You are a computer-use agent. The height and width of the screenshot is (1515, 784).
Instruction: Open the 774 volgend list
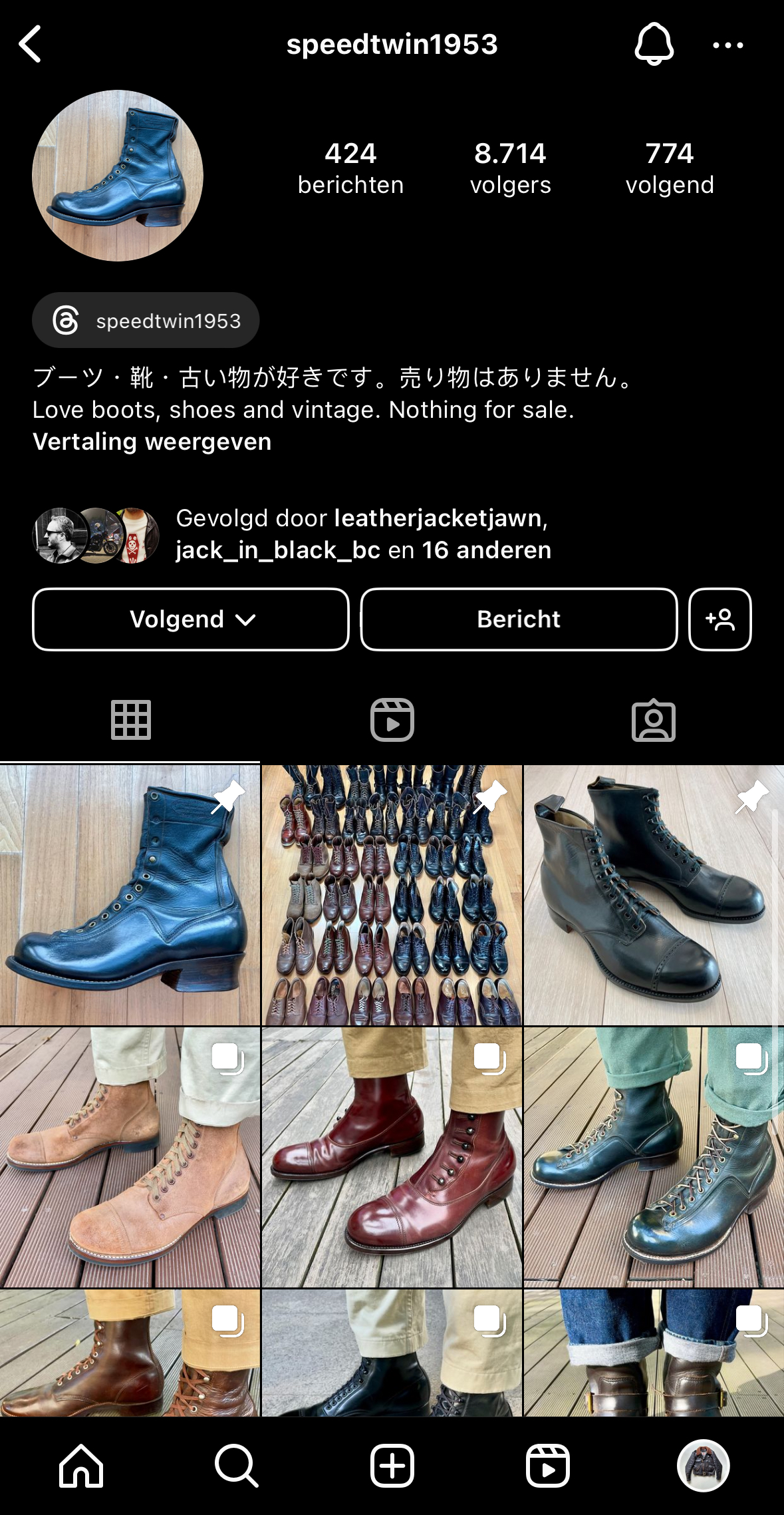670,168
